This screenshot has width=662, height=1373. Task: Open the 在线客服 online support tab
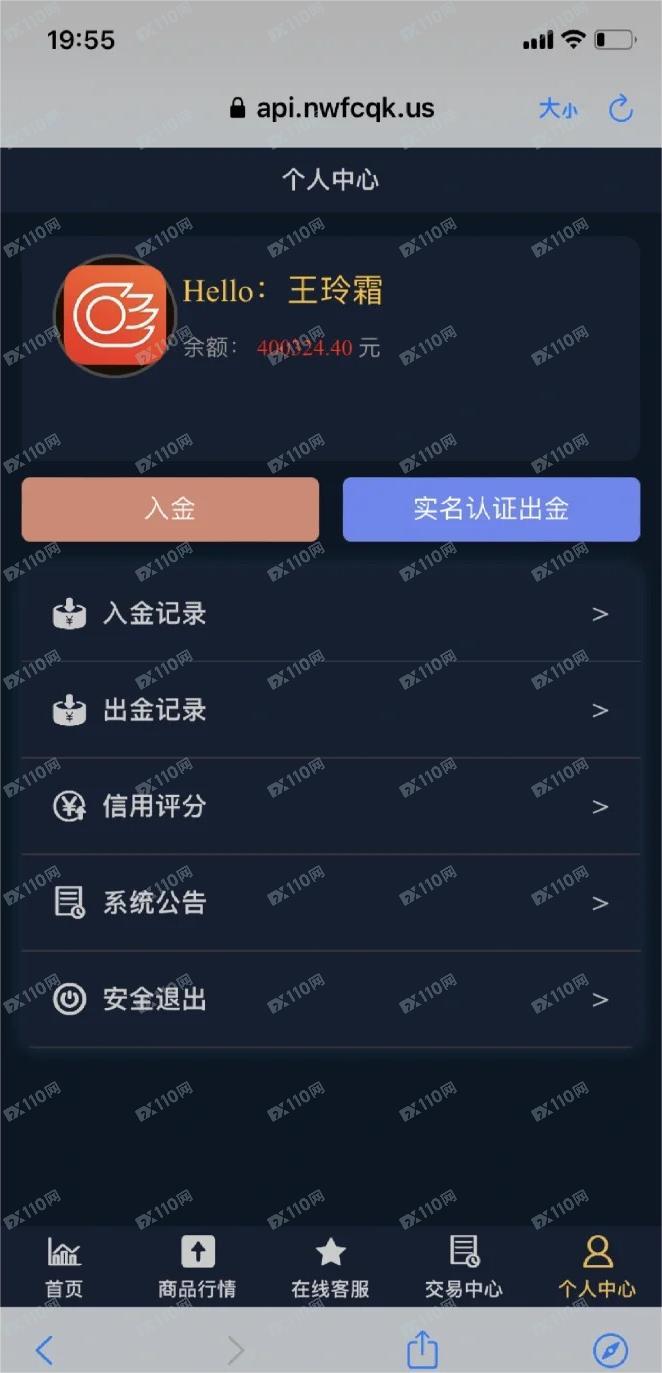[330, 1266]
